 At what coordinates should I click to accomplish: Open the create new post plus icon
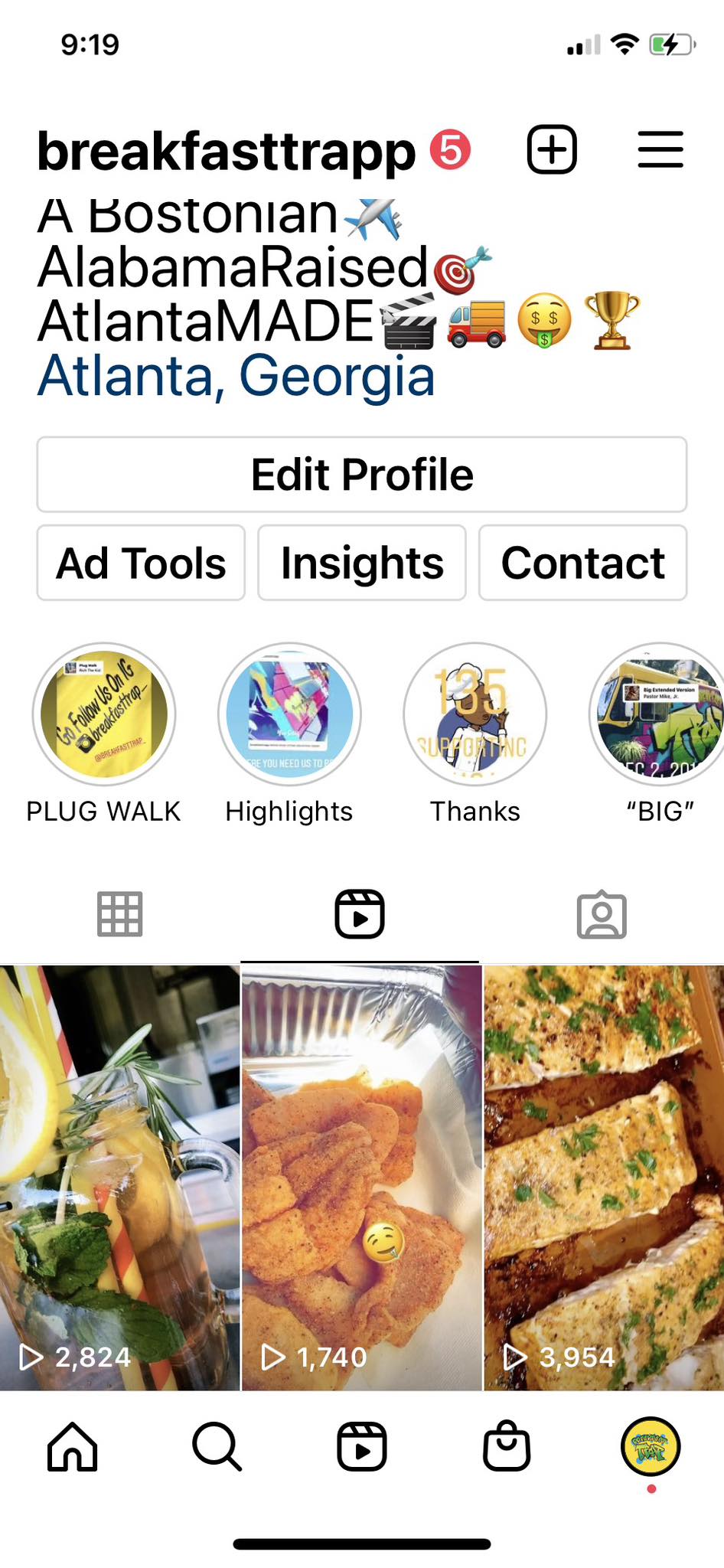[x=551, y=149]
